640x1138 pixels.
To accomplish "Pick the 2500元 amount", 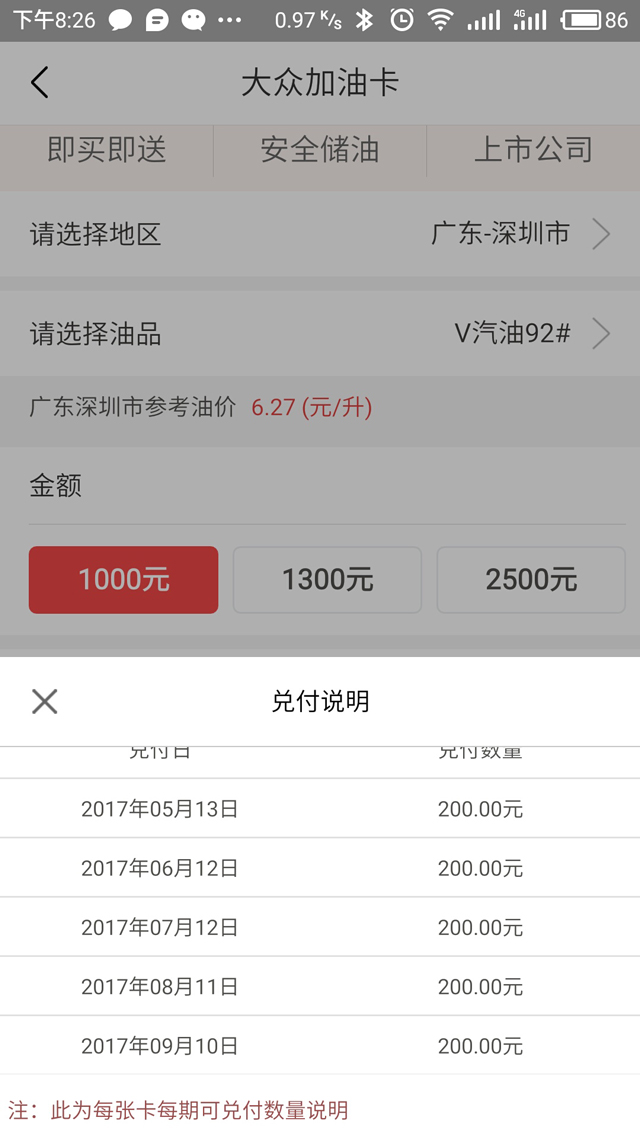I will [531, 579].
